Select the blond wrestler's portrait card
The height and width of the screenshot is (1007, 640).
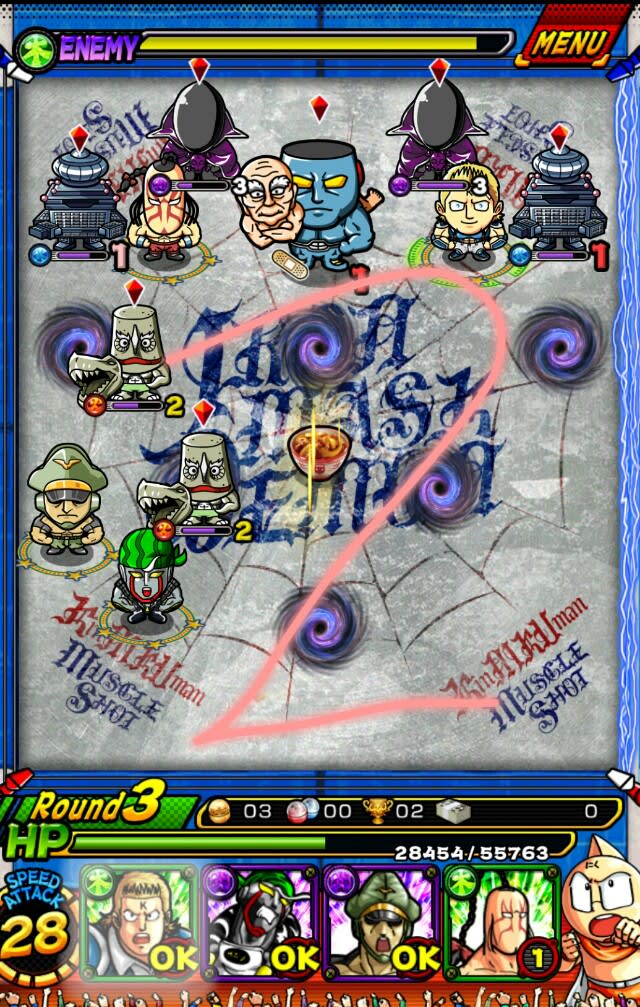(138, 922)
